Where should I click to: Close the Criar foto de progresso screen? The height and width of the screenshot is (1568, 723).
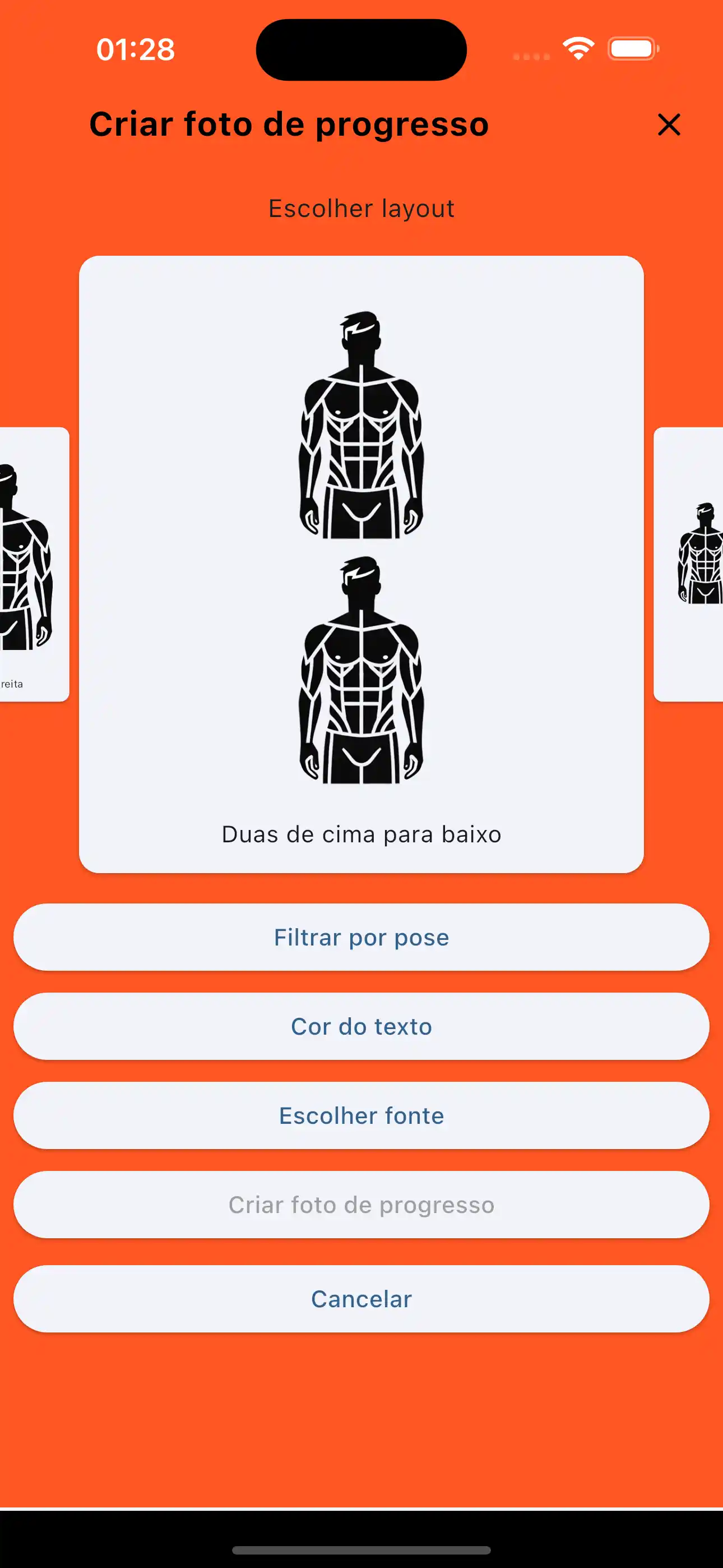(x=669, y=125)
